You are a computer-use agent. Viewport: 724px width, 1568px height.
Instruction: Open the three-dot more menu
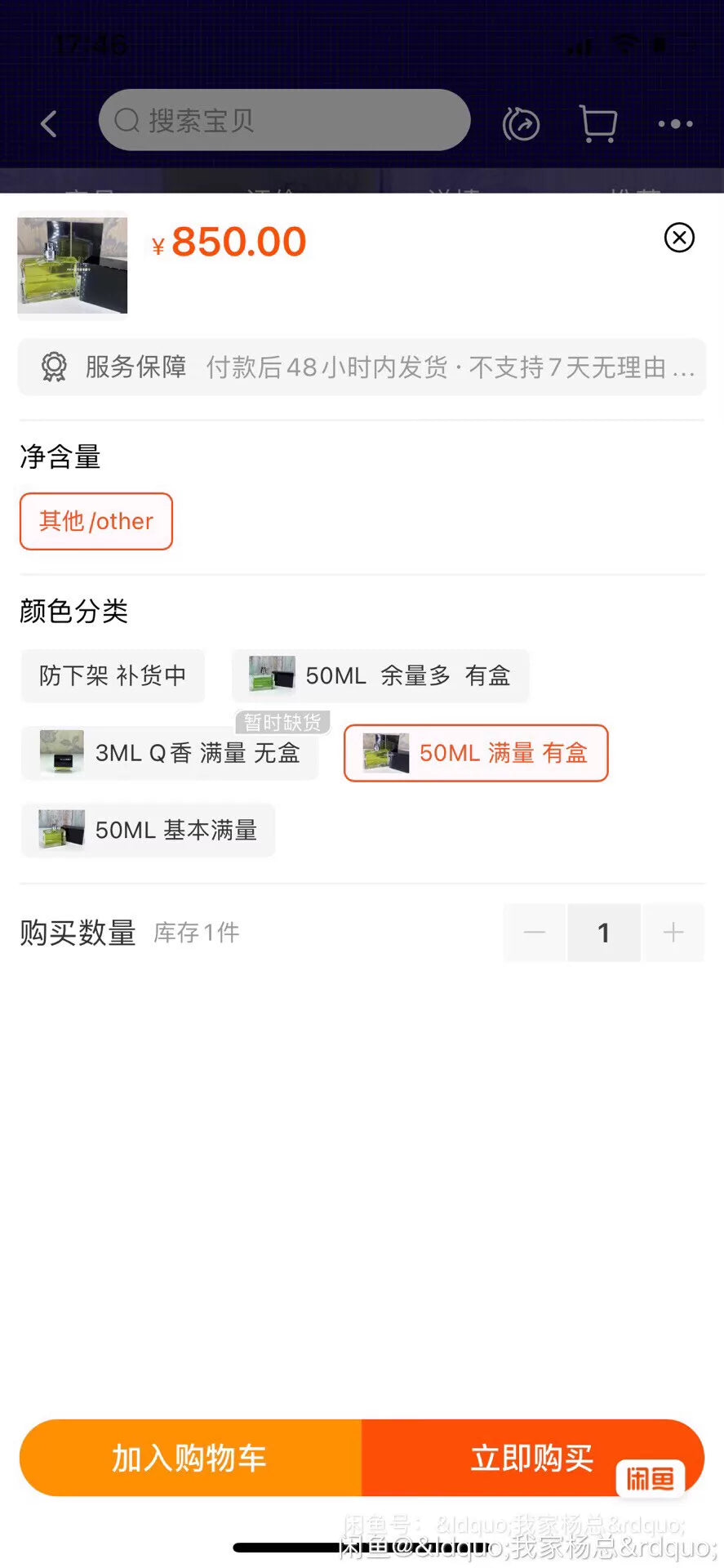[x=675, y=124]
